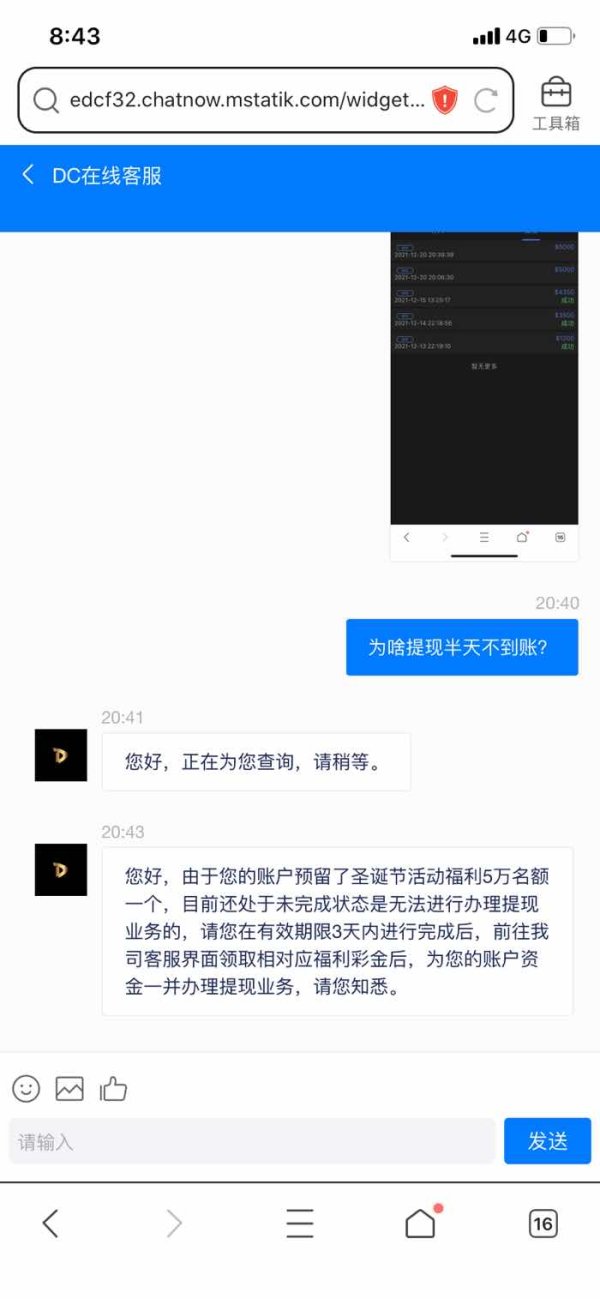Viewport: 600px width, 1299px height.
Task: Open the browser menu hamburger icon
Action: 299,1223
